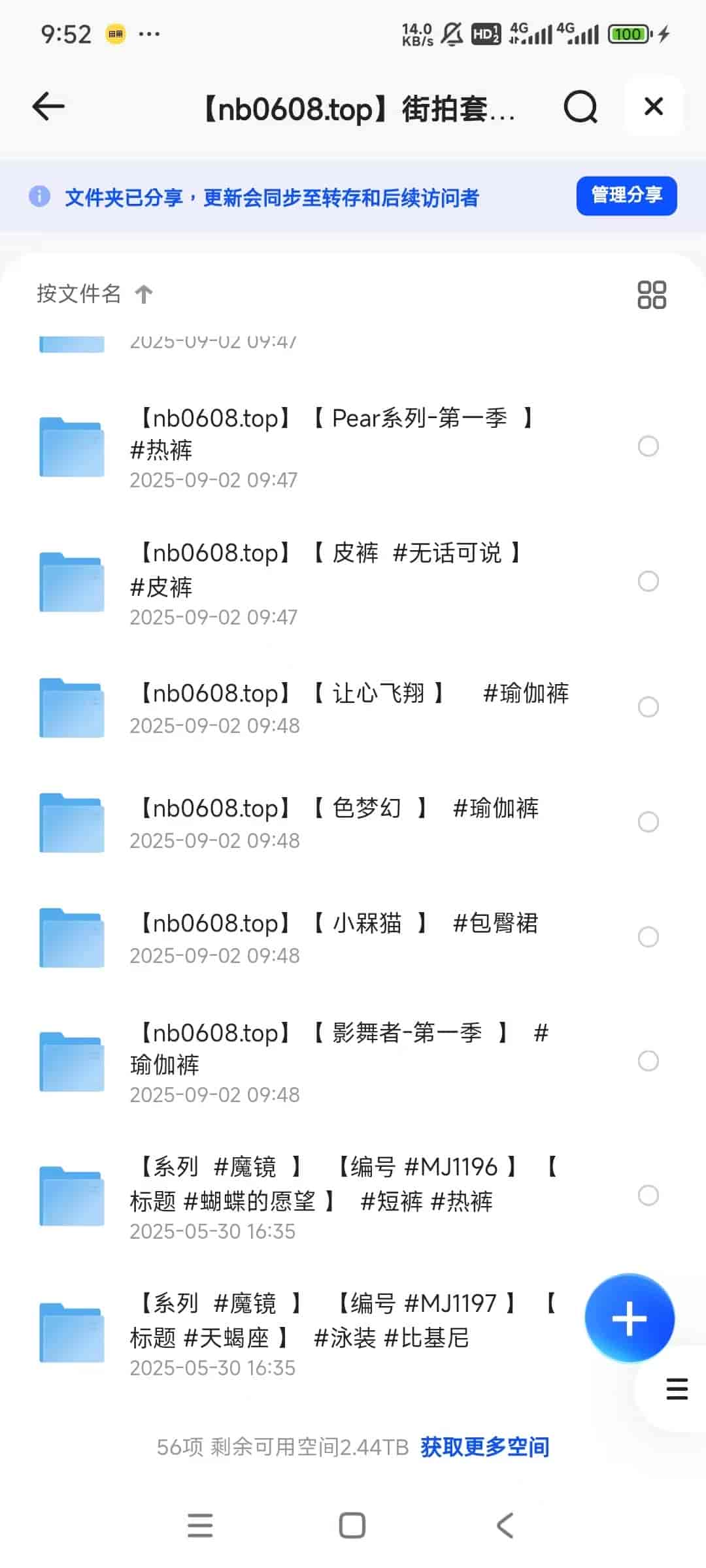The width and height of the screenshot is (706, 1568).
Task: Go back using the top-left arrow
Action: click(49, 107)
